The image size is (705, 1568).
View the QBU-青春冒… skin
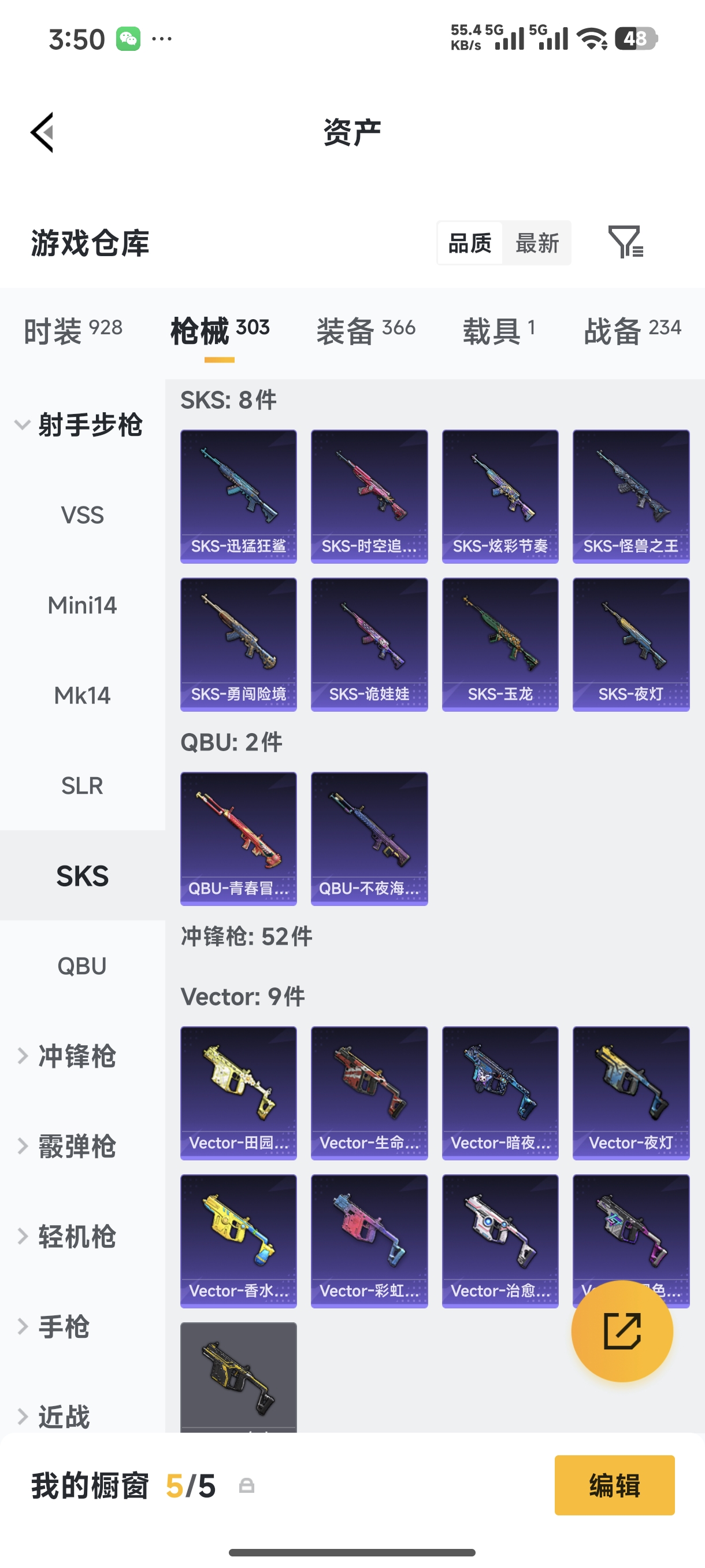point(239,838)
